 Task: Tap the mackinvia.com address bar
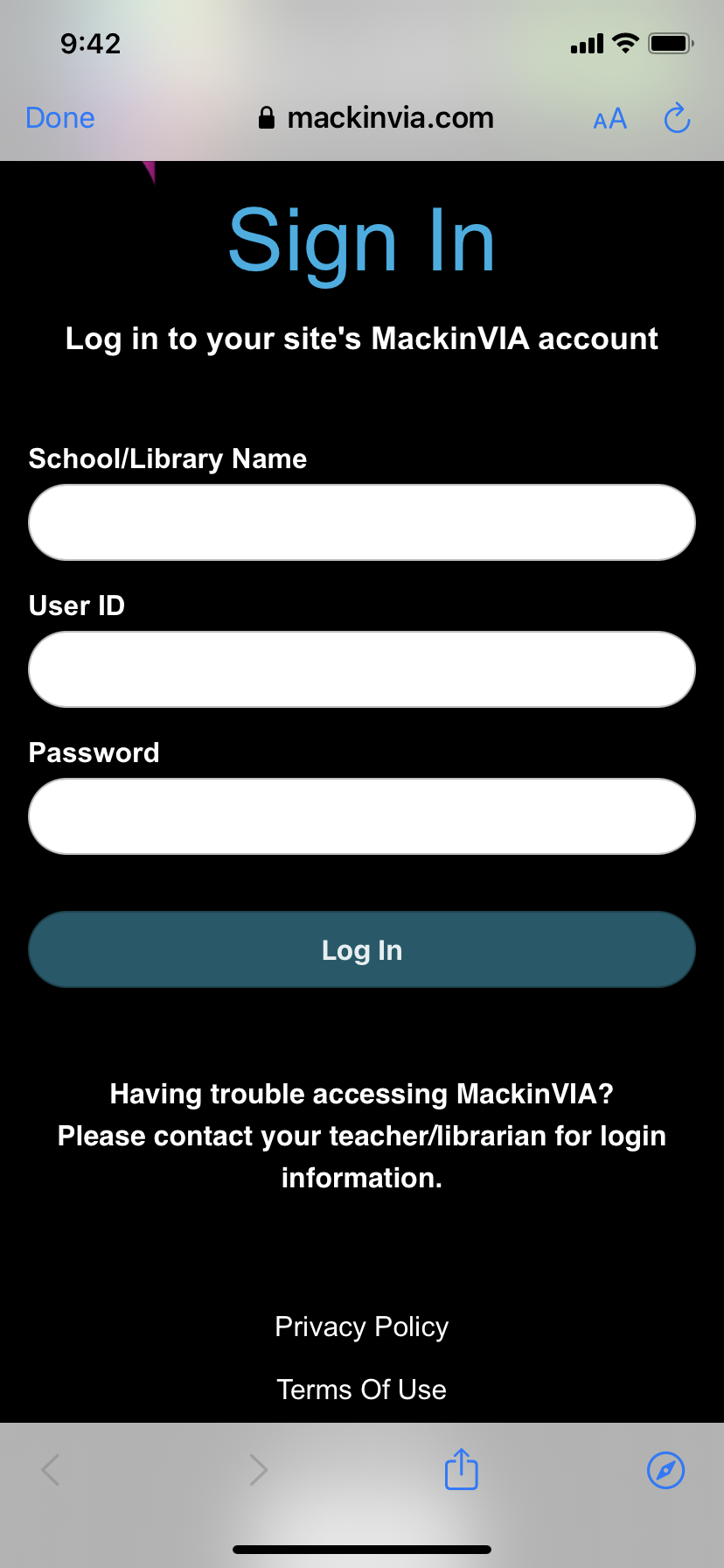(x=376, y=118)
